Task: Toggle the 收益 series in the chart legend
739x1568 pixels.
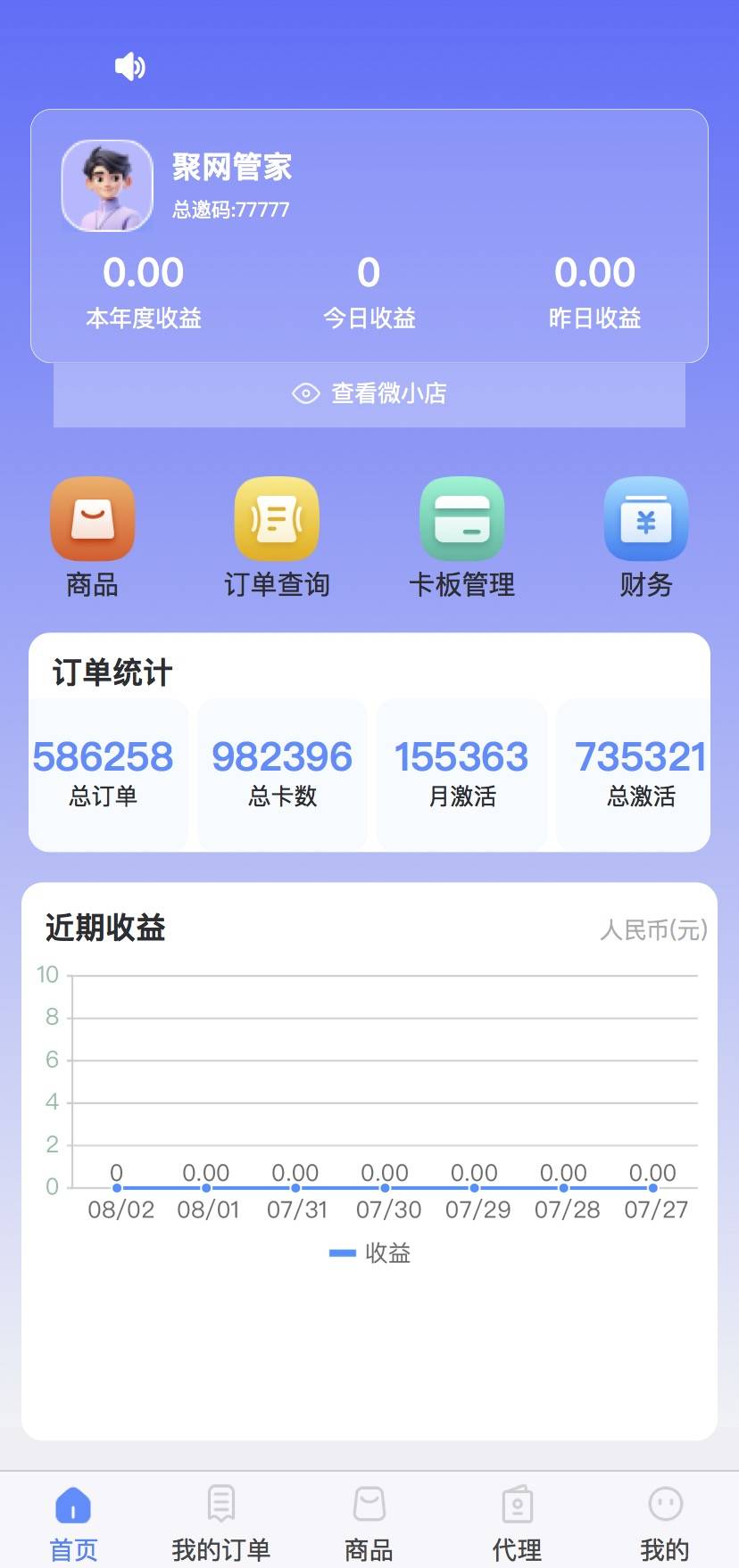Action: tap(369, 1253)
